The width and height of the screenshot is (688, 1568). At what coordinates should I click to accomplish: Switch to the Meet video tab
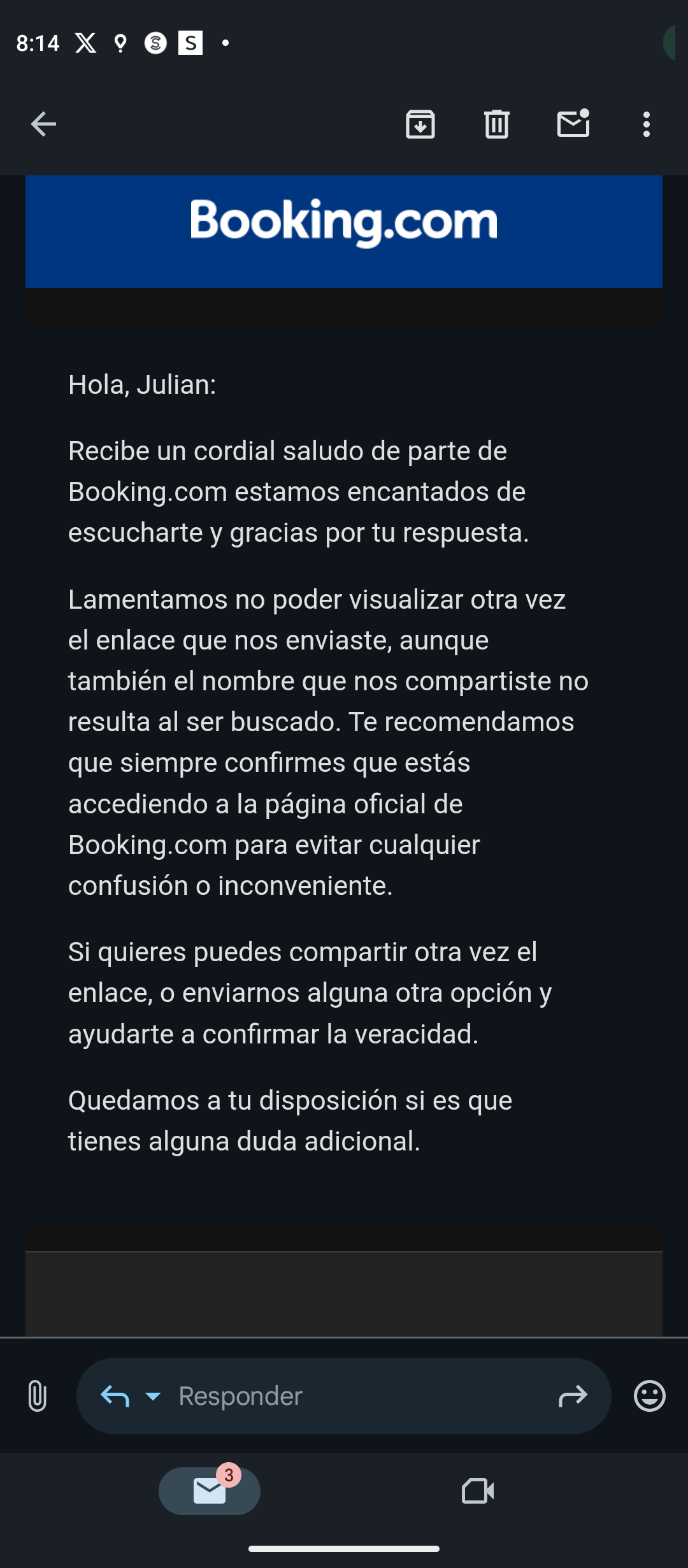[x=478, y=1490]
